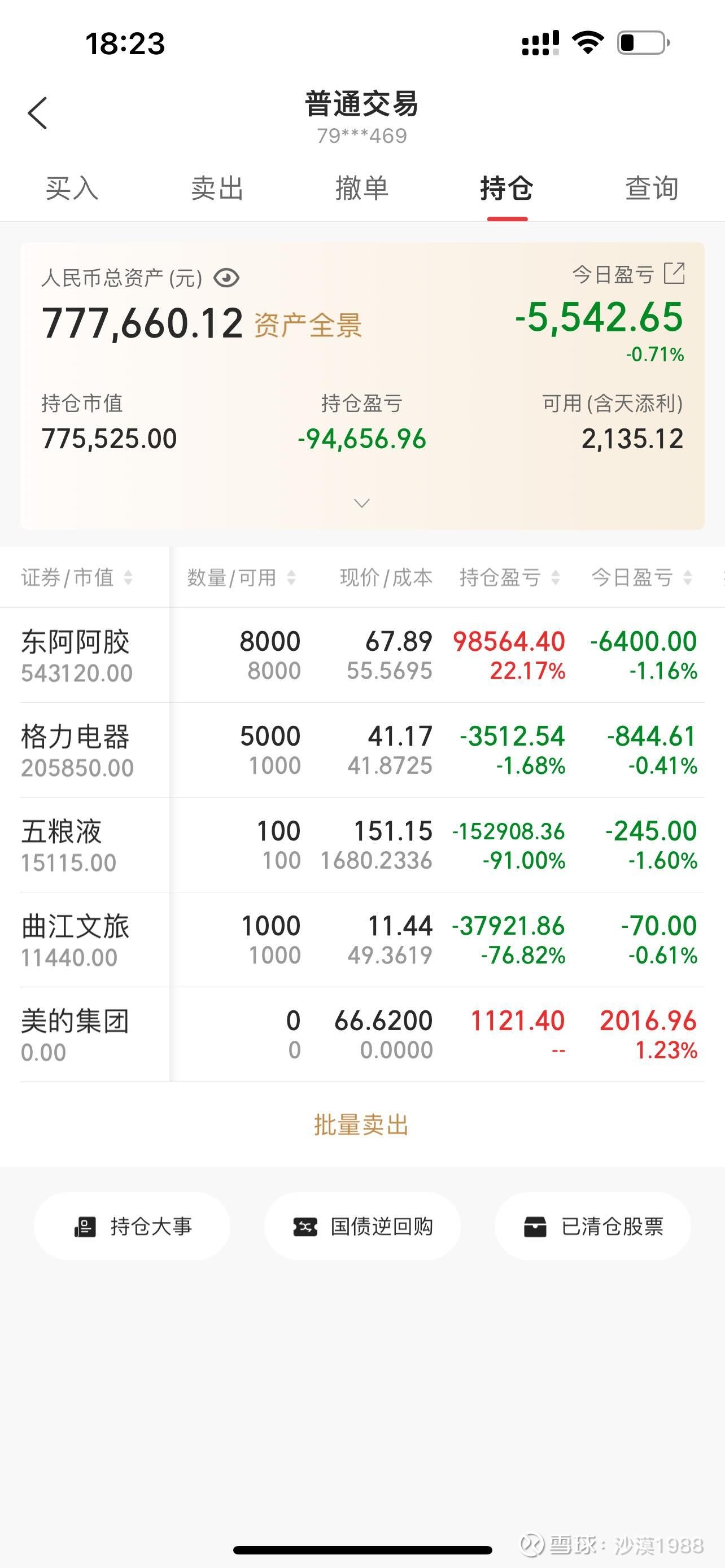Hide total assets with the eye icon
This screenshot has height=1568, width=725.
pos(226,278)
